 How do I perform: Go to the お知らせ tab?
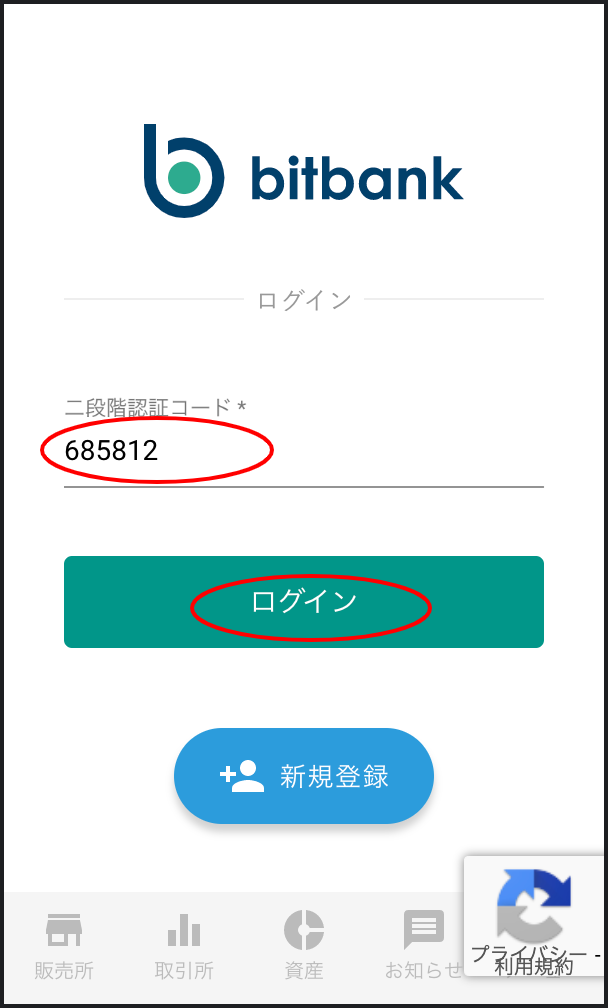tap(424, 945)
